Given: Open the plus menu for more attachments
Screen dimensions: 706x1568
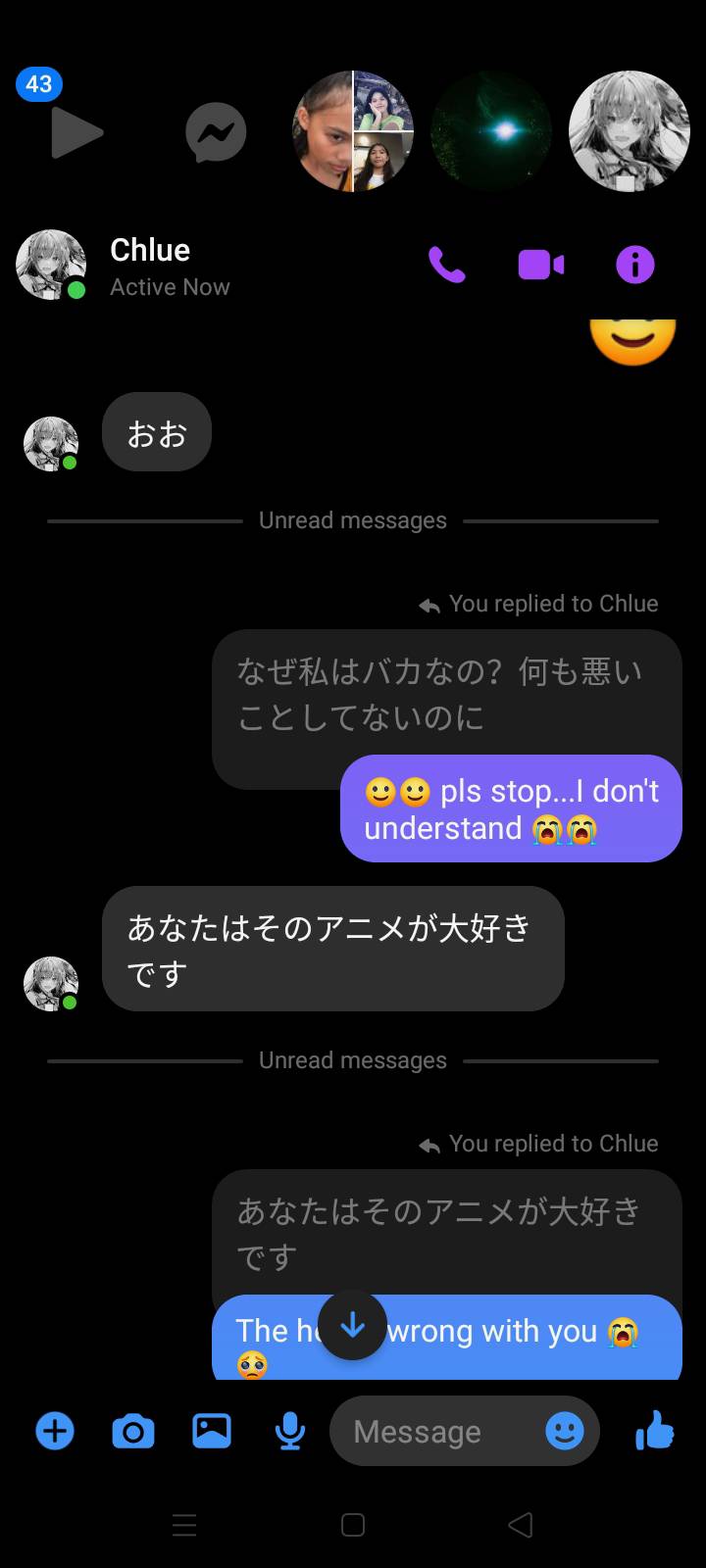Looking at the screenshot, I should tap(55, 1432).
